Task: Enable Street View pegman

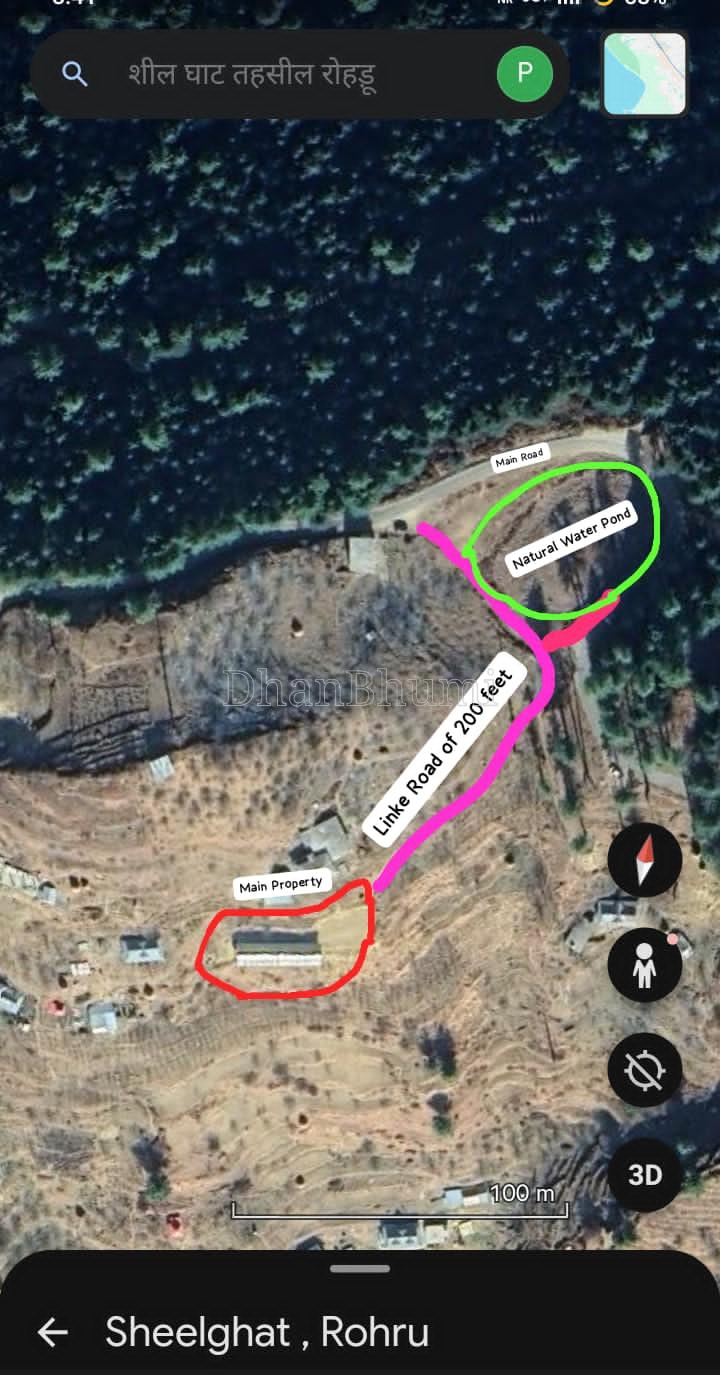Action: point(645,965)
